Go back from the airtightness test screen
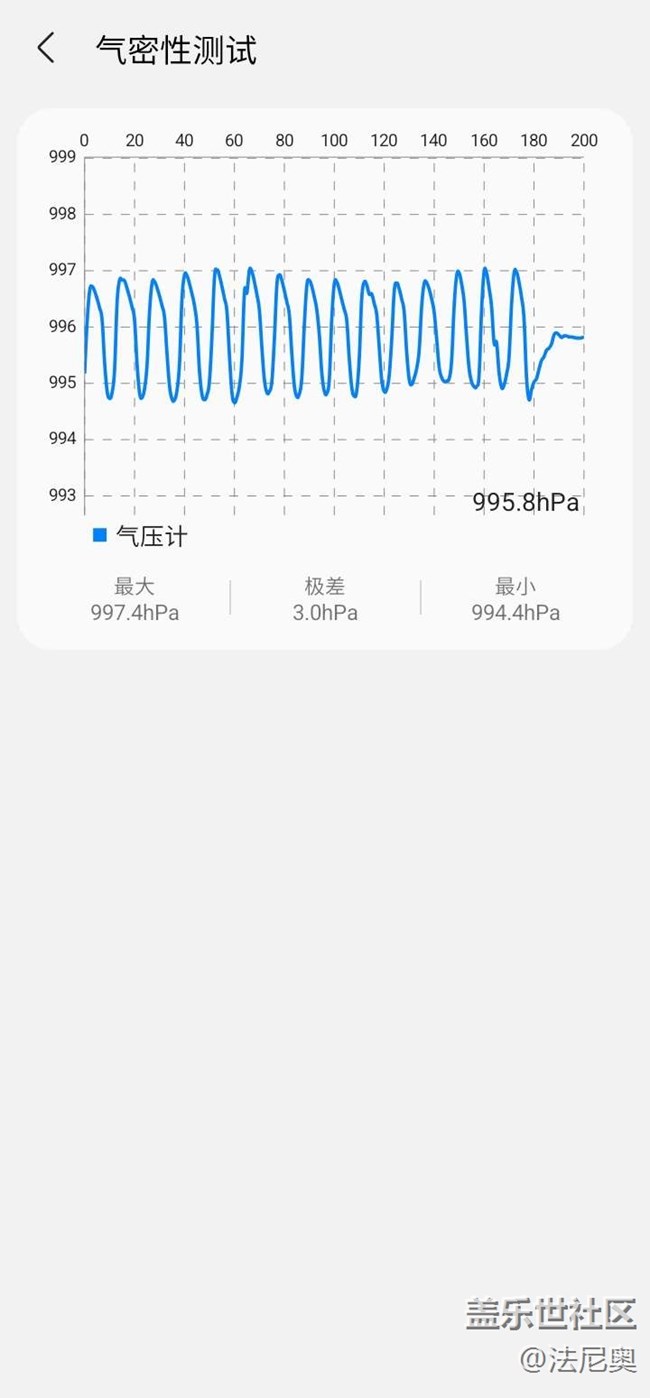The image size is (650, 1398). [45, 48]
